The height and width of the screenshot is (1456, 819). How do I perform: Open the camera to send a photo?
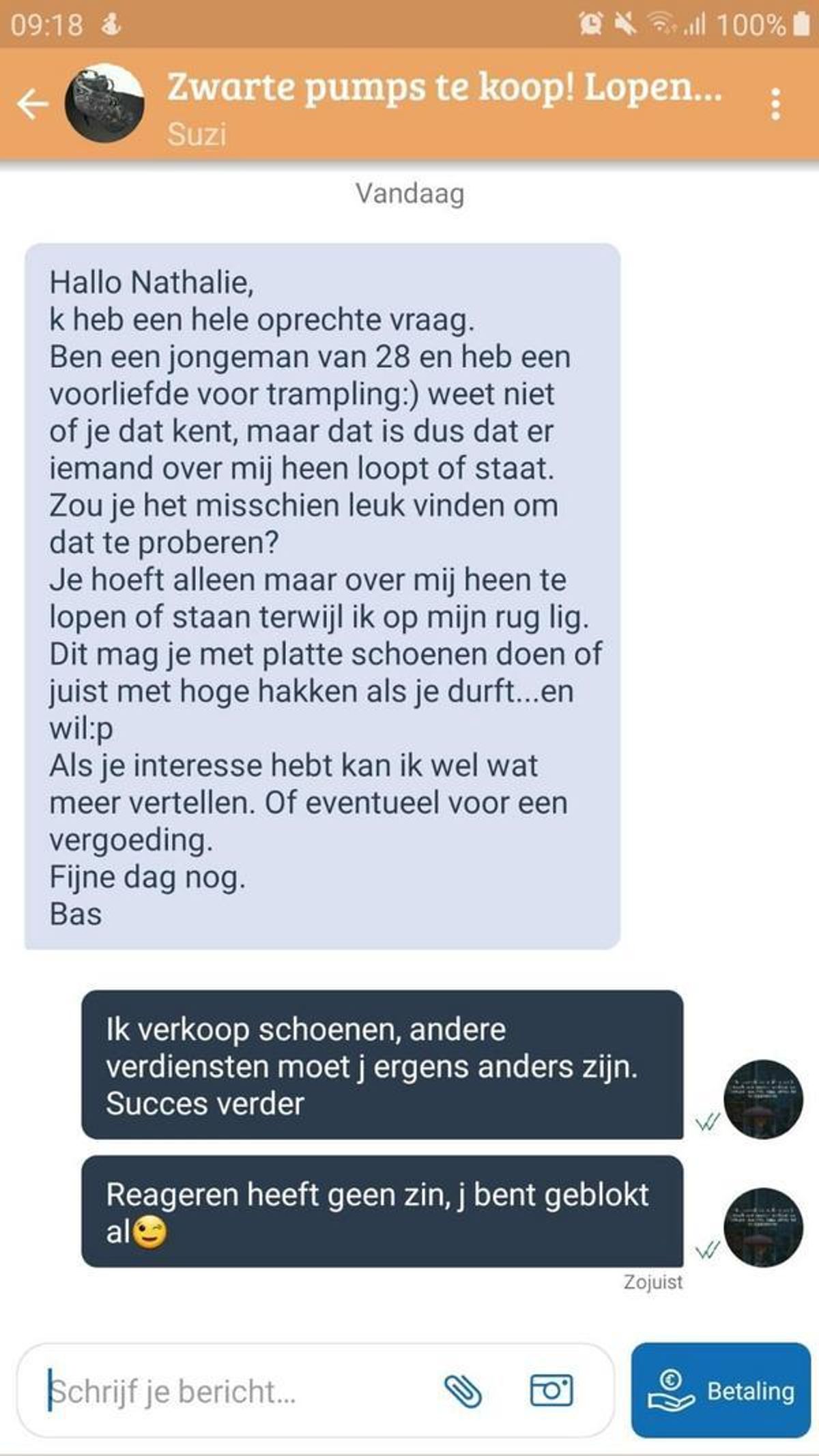(551, 1391)
